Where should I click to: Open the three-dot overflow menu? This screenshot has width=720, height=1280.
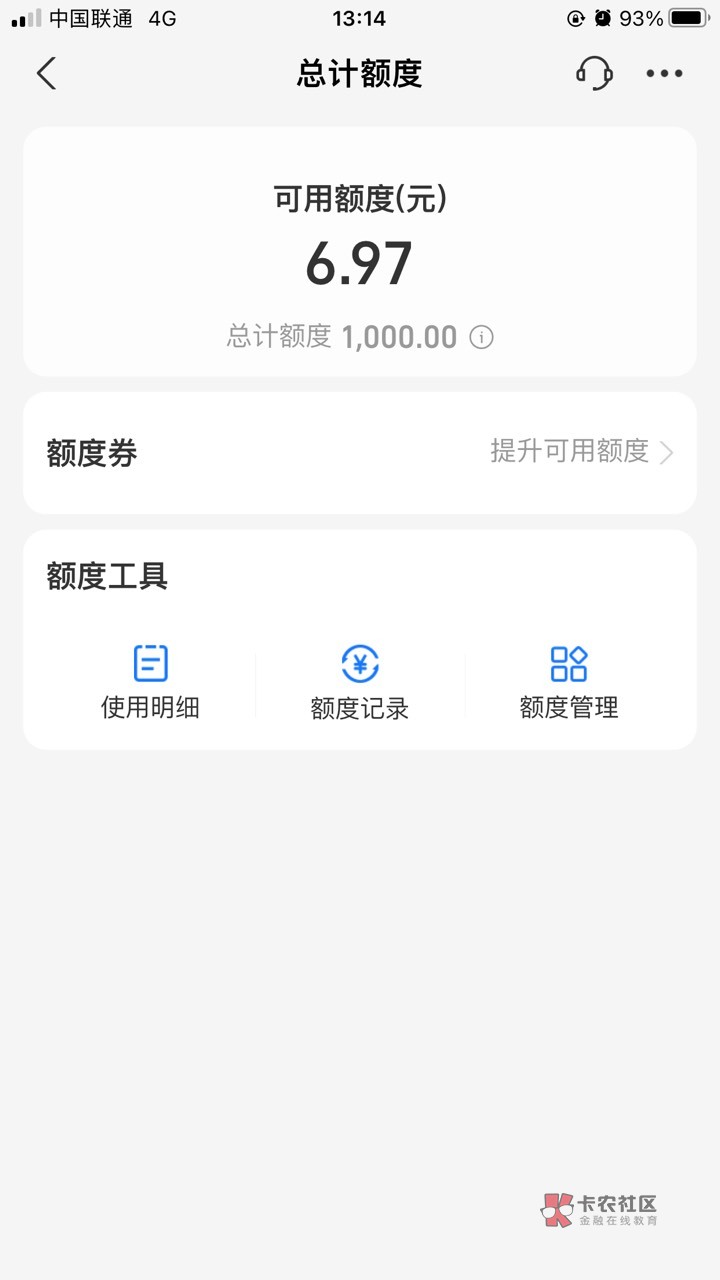tap(664, 73)
